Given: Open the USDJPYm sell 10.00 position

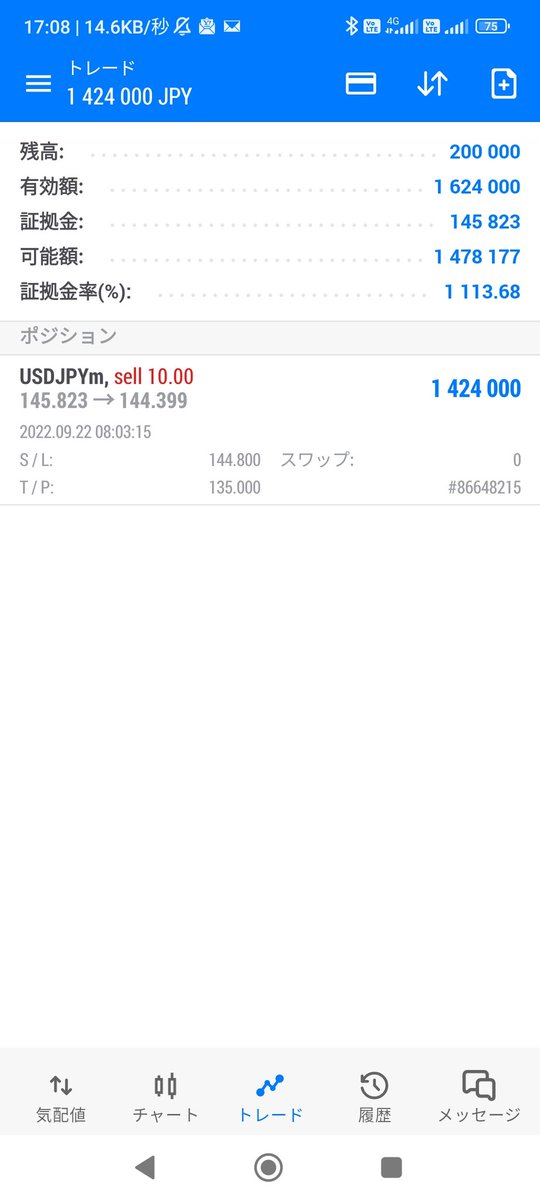Looking at the screenshot, I should [x=270, y=430].
